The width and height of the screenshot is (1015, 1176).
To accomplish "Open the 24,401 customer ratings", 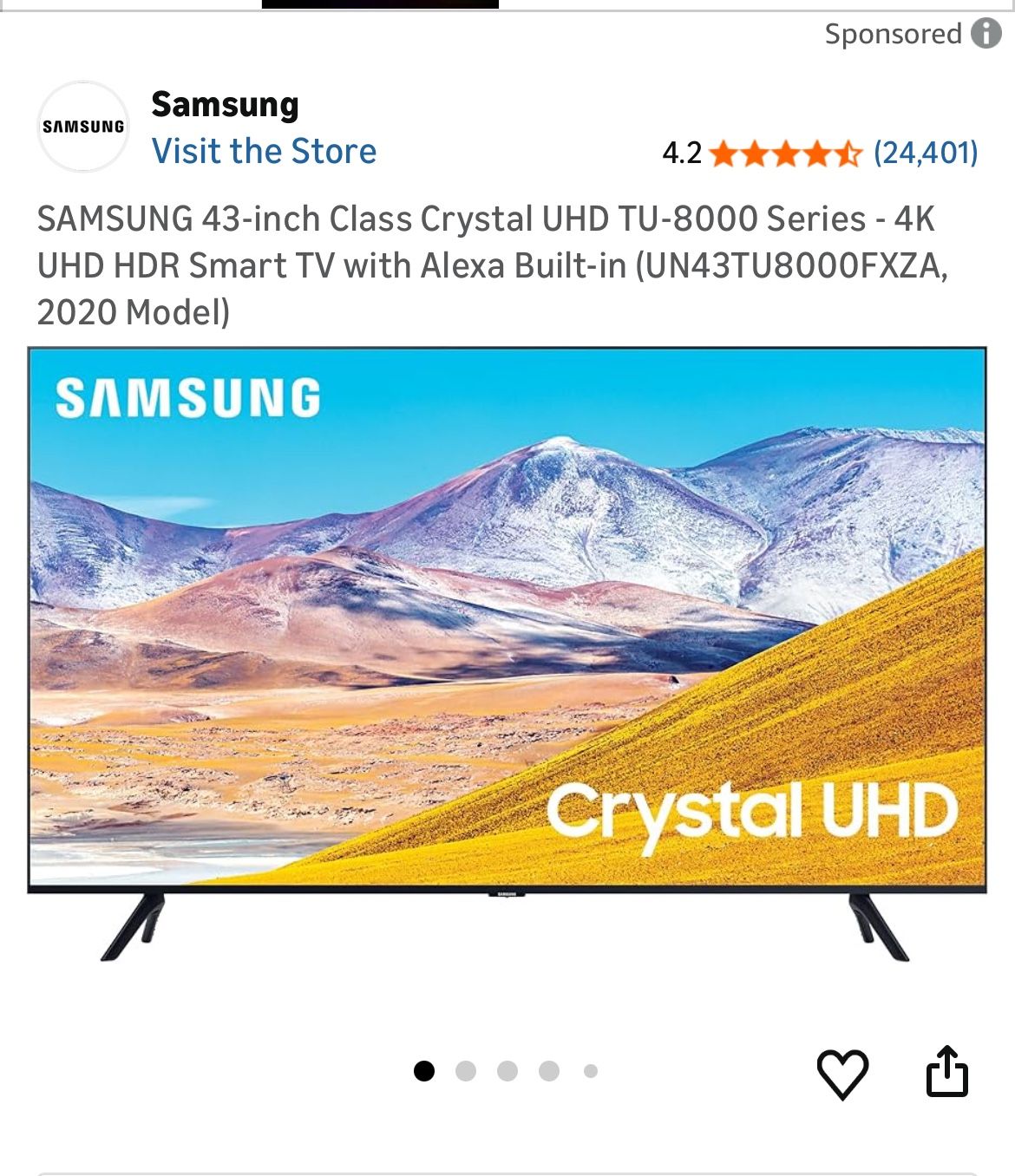I will [x=925, y=154].
